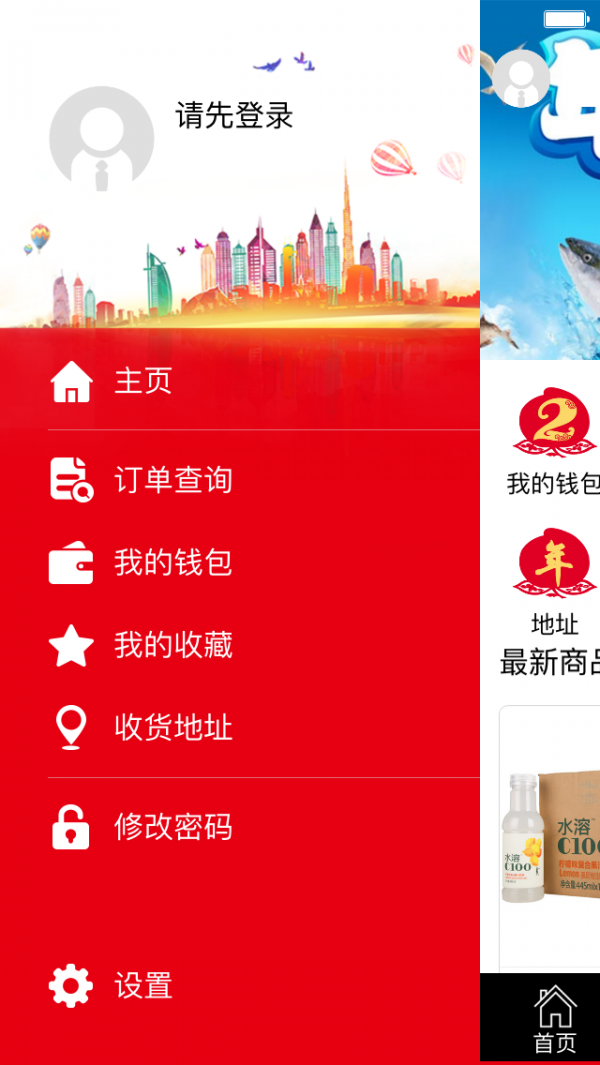Screen dimensions: 600x1065
Task: Open 修改密码 to change password
Action: tap(172, 827)
